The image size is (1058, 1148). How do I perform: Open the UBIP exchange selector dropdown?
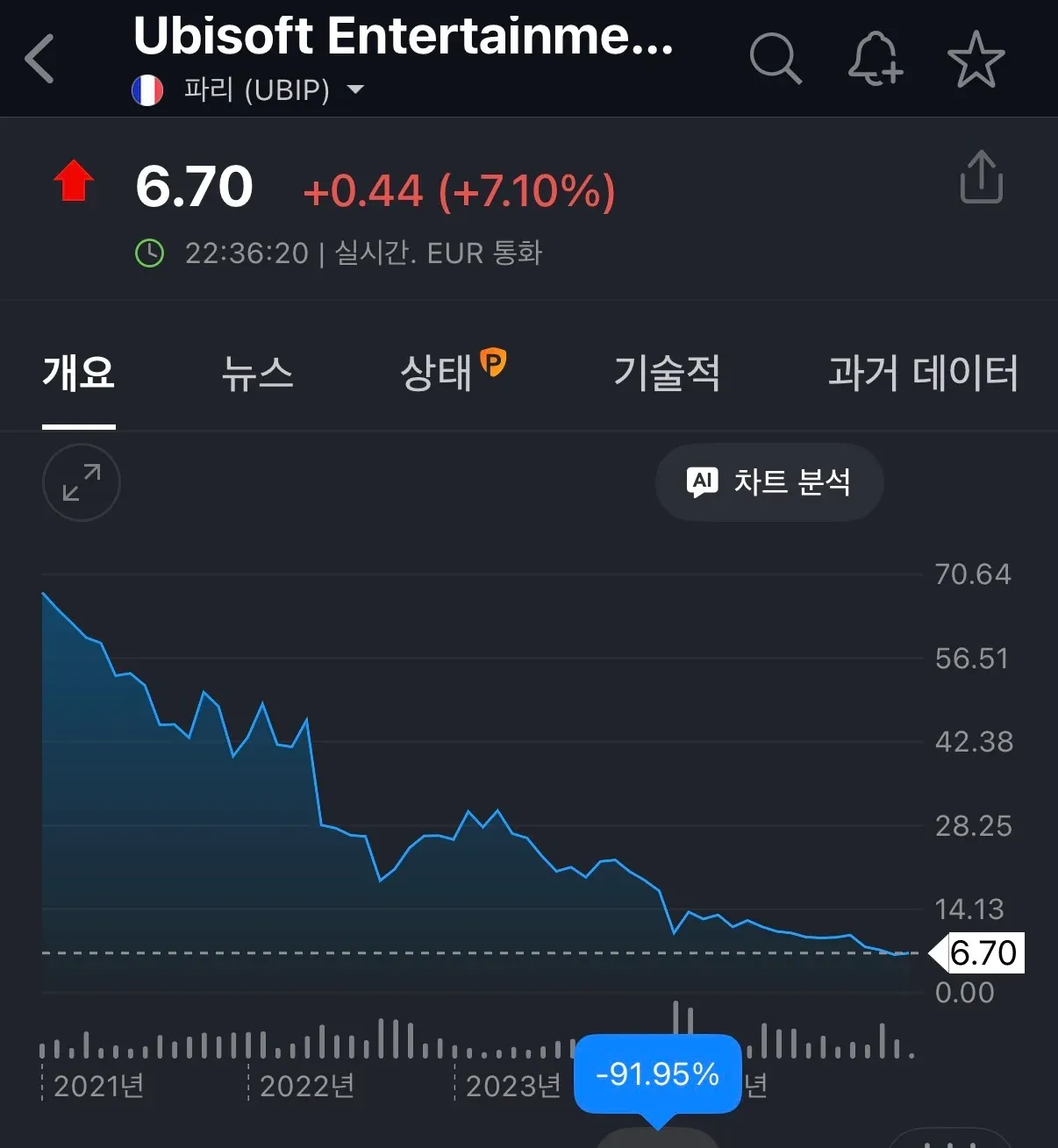[356, 89]
